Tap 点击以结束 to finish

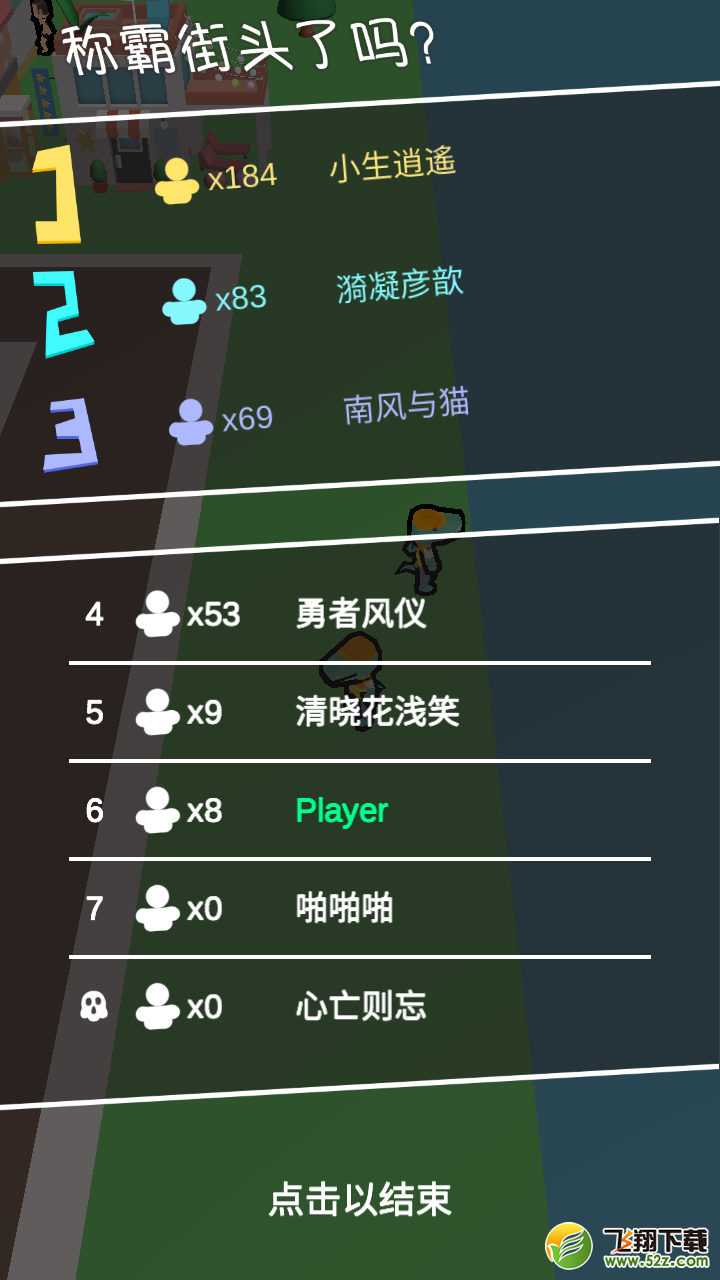tap(360, 1199)
